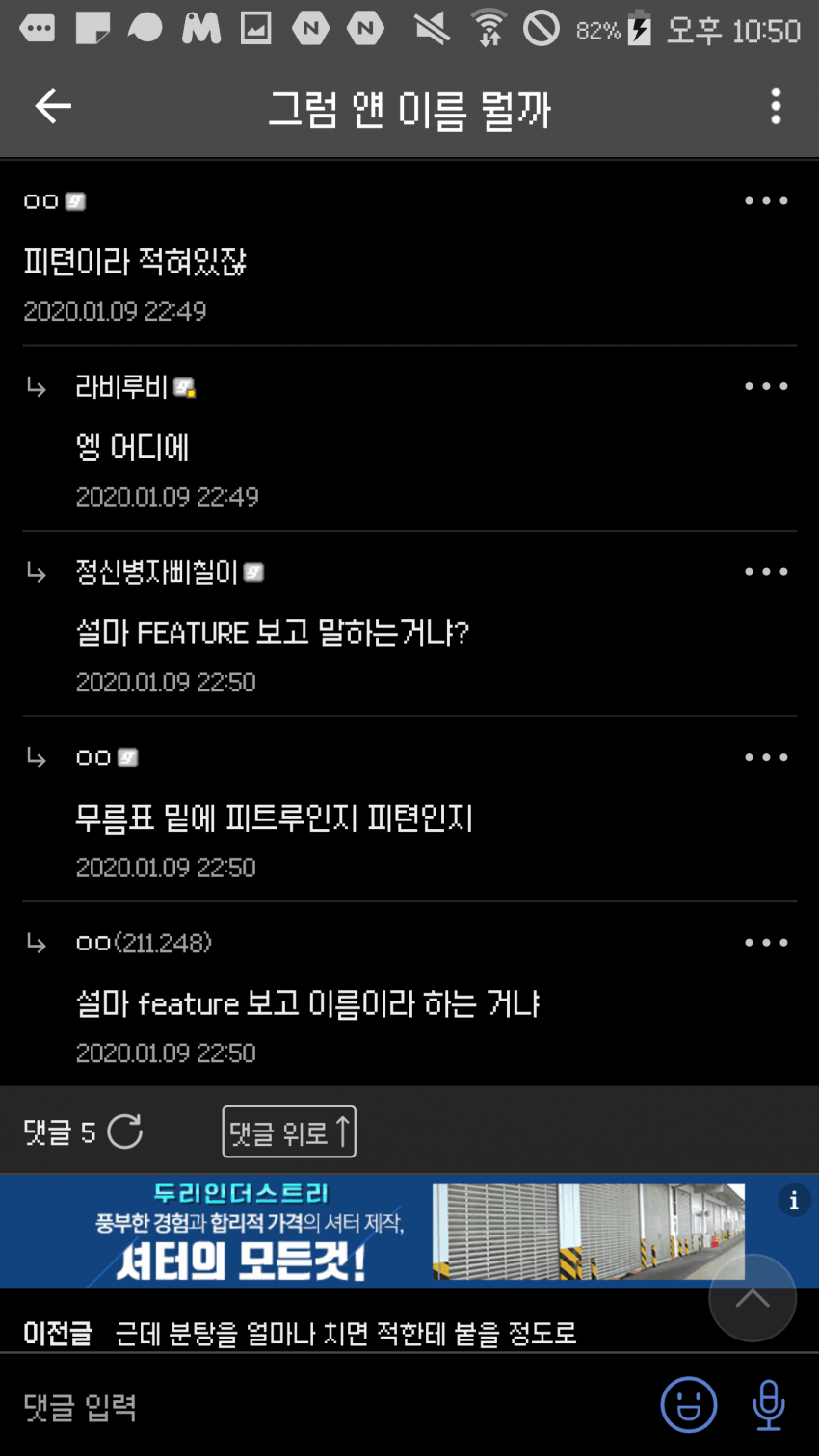This screenshot has width=819, height=1456.
Task: Open the previous post 근데 분탕을 얼마나 치면
Action: click(x=345, y=1333)
